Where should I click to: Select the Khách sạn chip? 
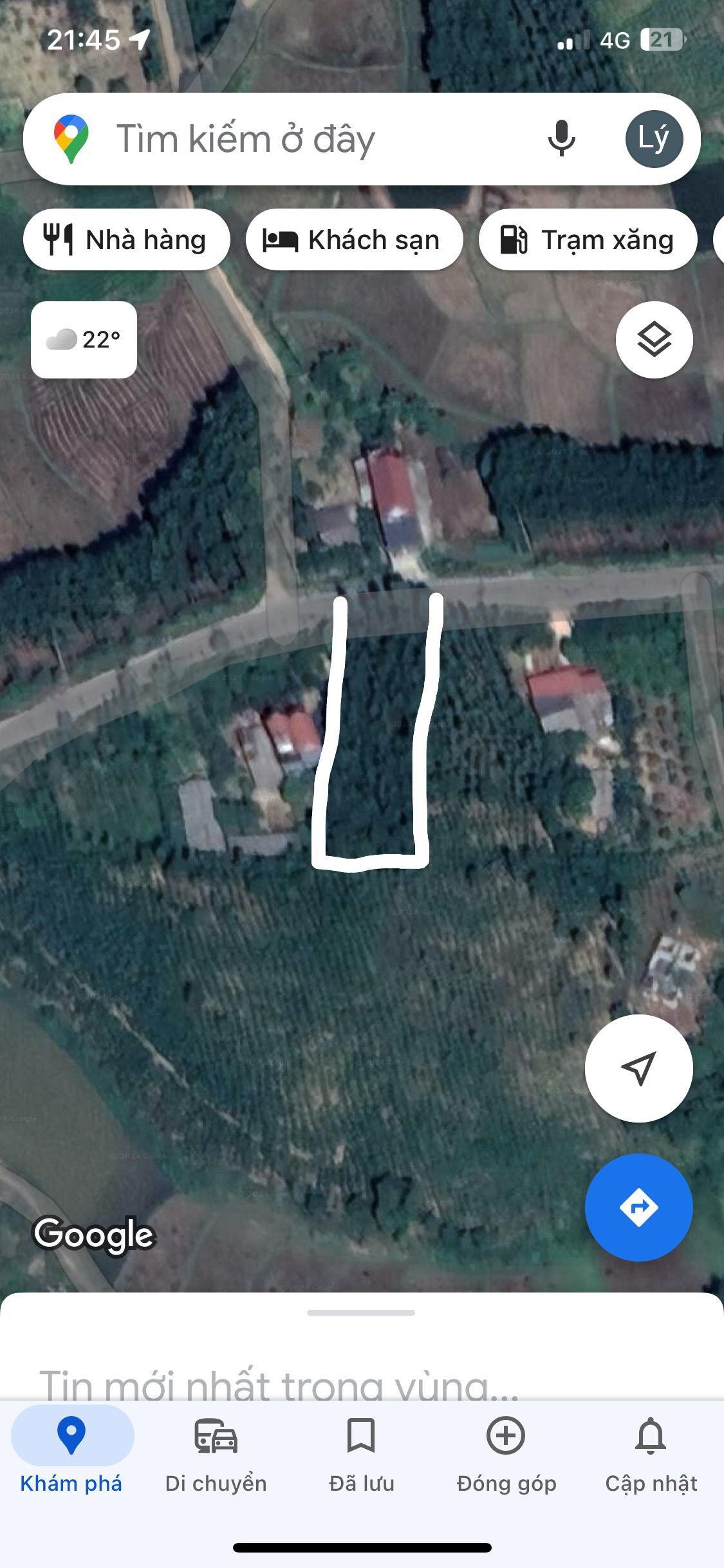354,239
